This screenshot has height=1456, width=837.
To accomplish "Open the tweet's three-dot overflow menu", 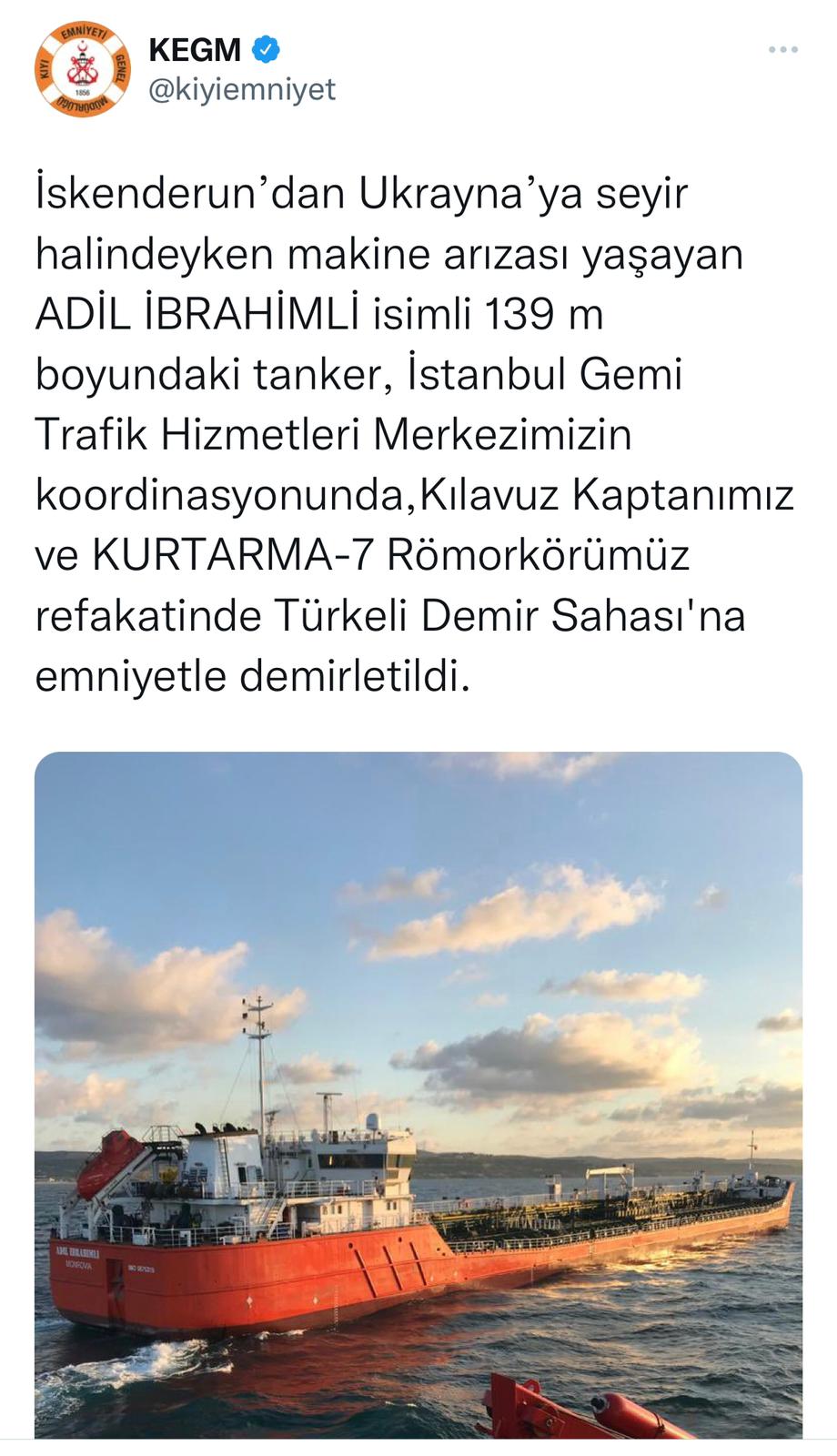I will point(782,49).
